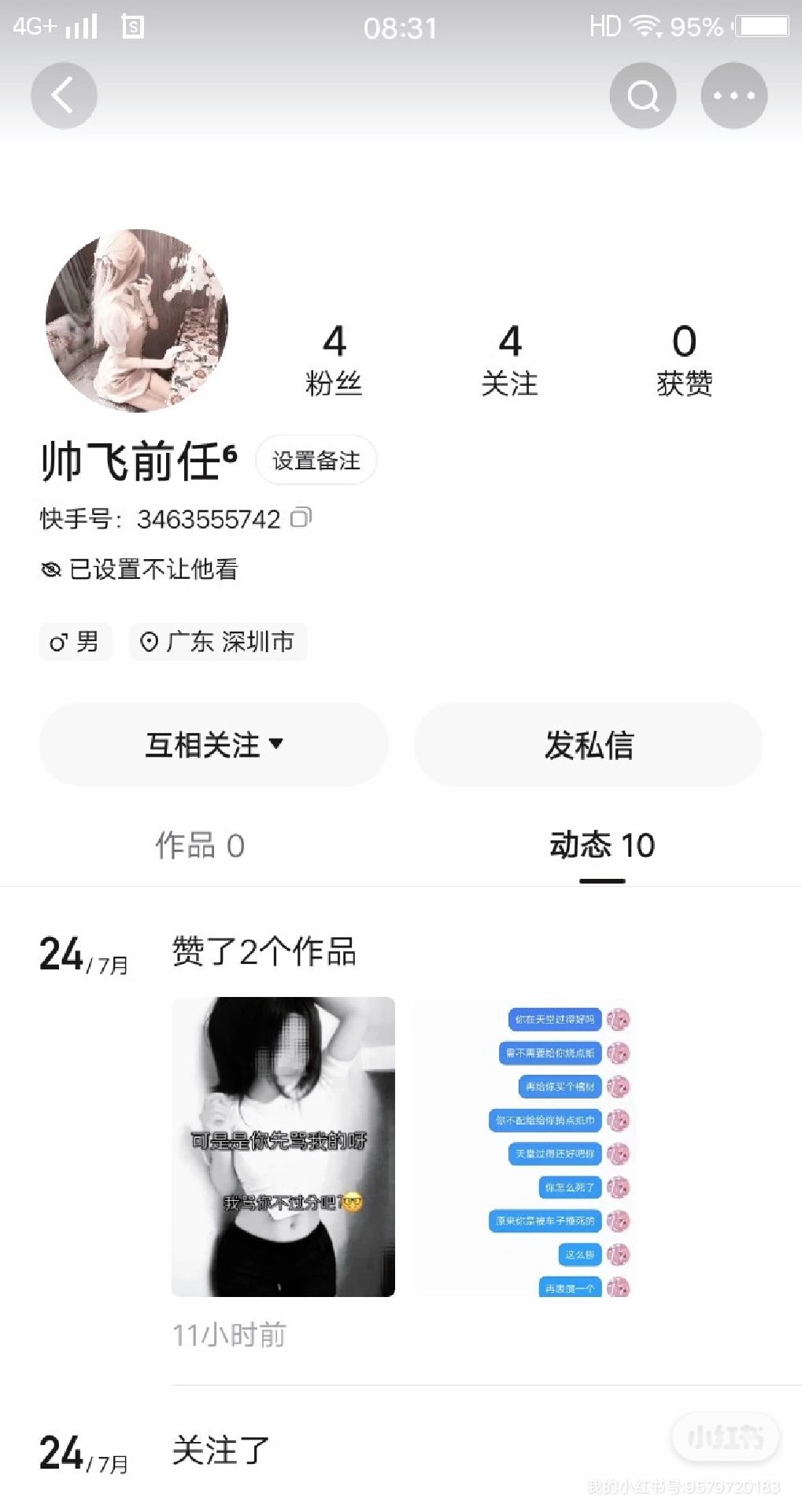Go back using the top-left arrow
This screenshot has height=1512, width=802.
pos(64,95)
